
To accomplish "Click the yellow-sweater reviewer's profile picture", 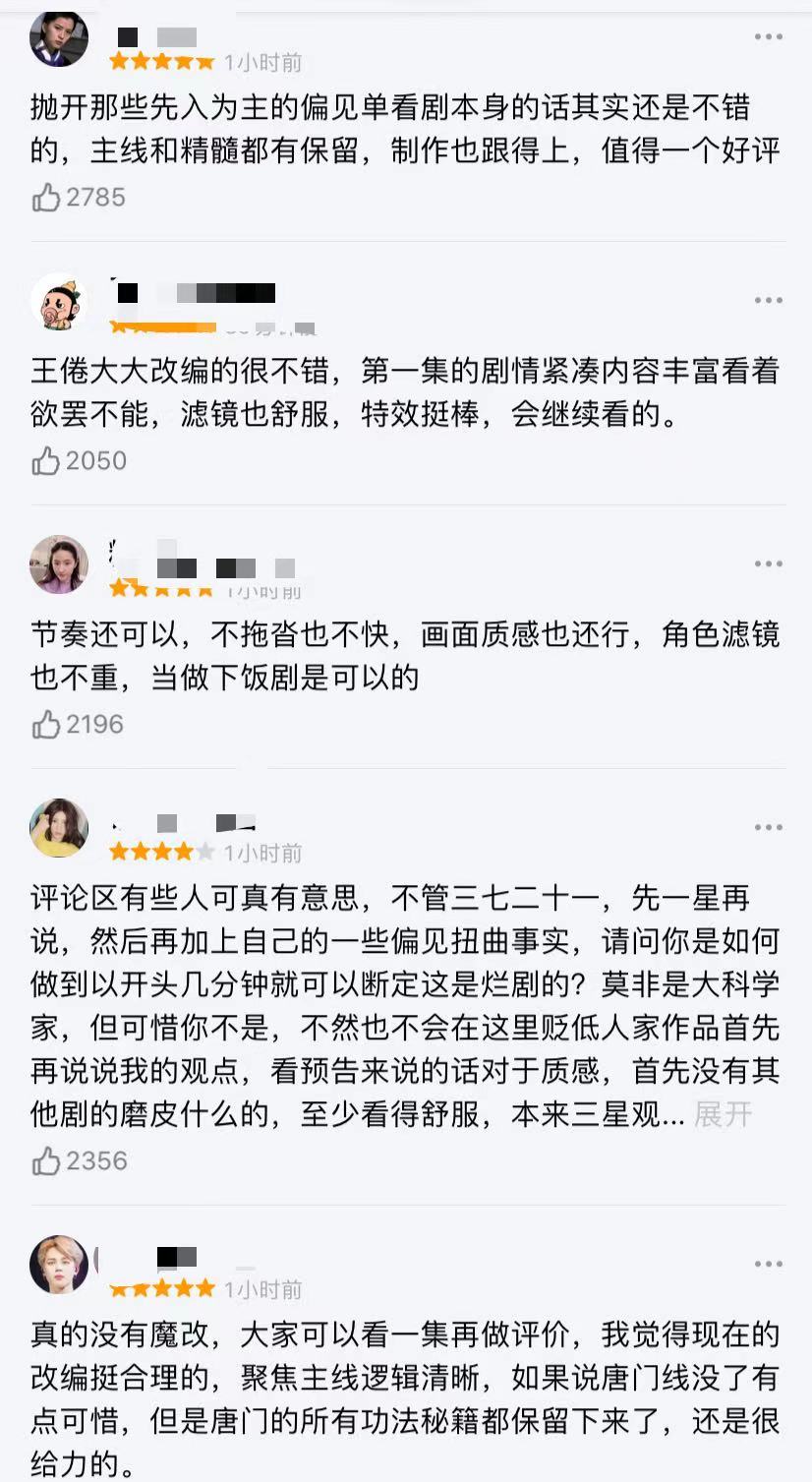I will pos(58,829).
